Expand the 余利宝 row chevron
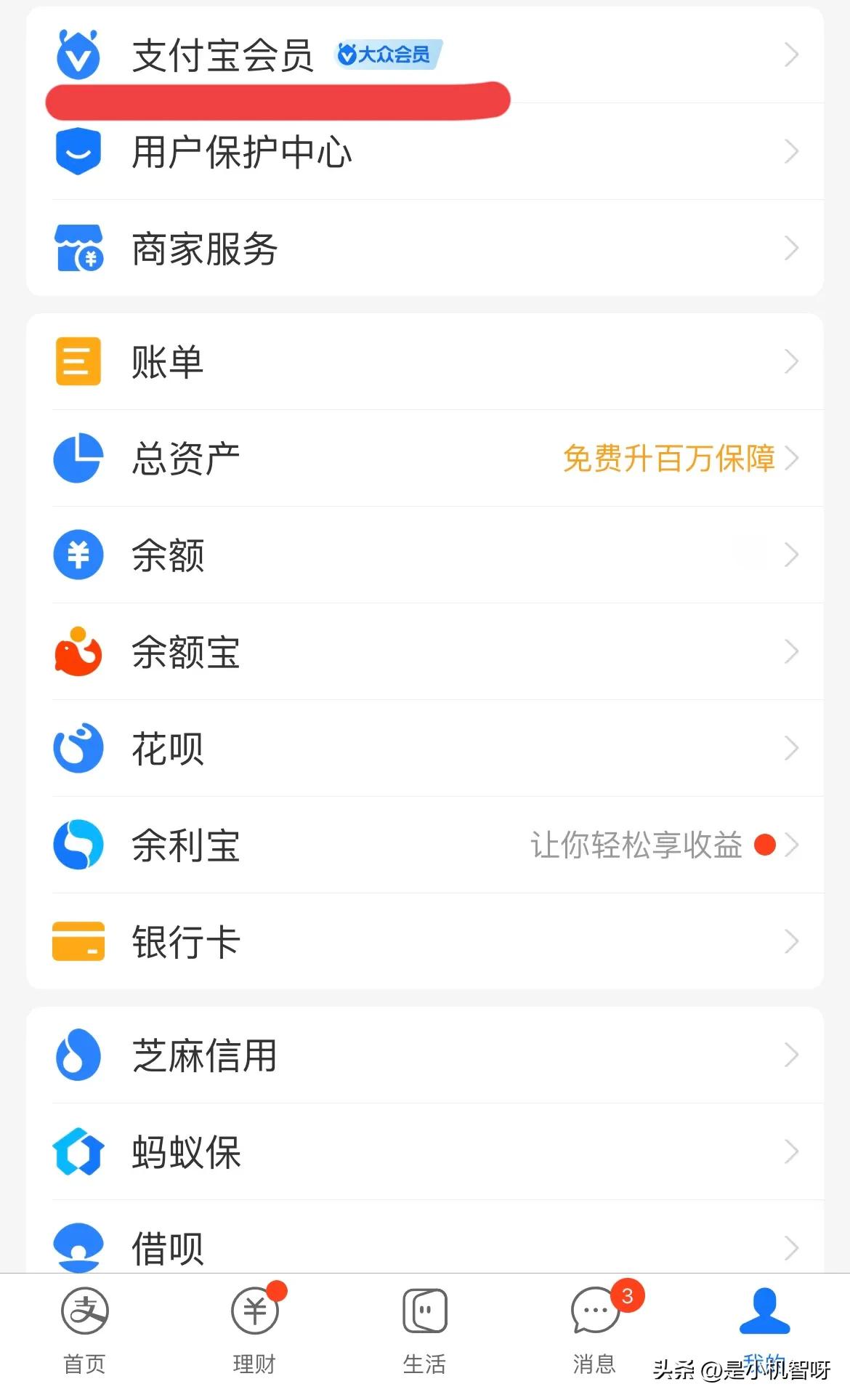Viewport: 850px width, 1400px height. click(x=792, y=845)
